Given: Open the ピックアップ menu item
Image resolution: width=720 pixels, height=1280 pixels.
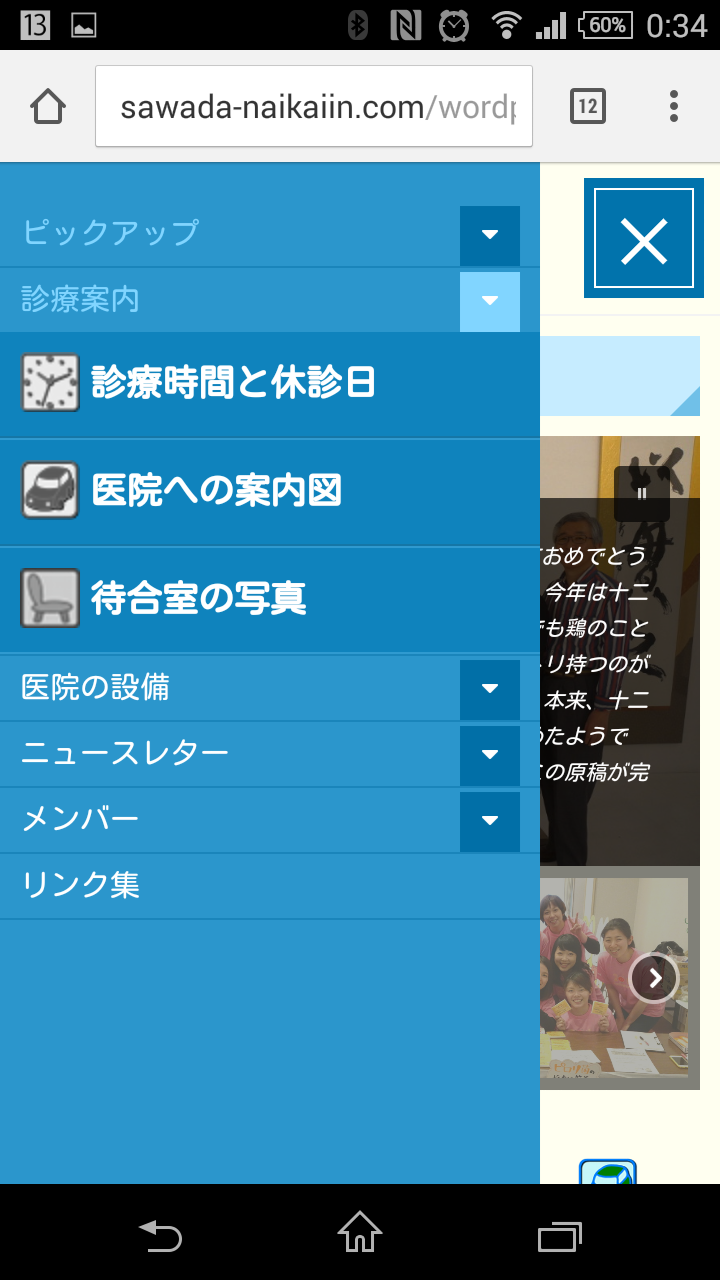Looking at the screenshot, I should (110, 233).
